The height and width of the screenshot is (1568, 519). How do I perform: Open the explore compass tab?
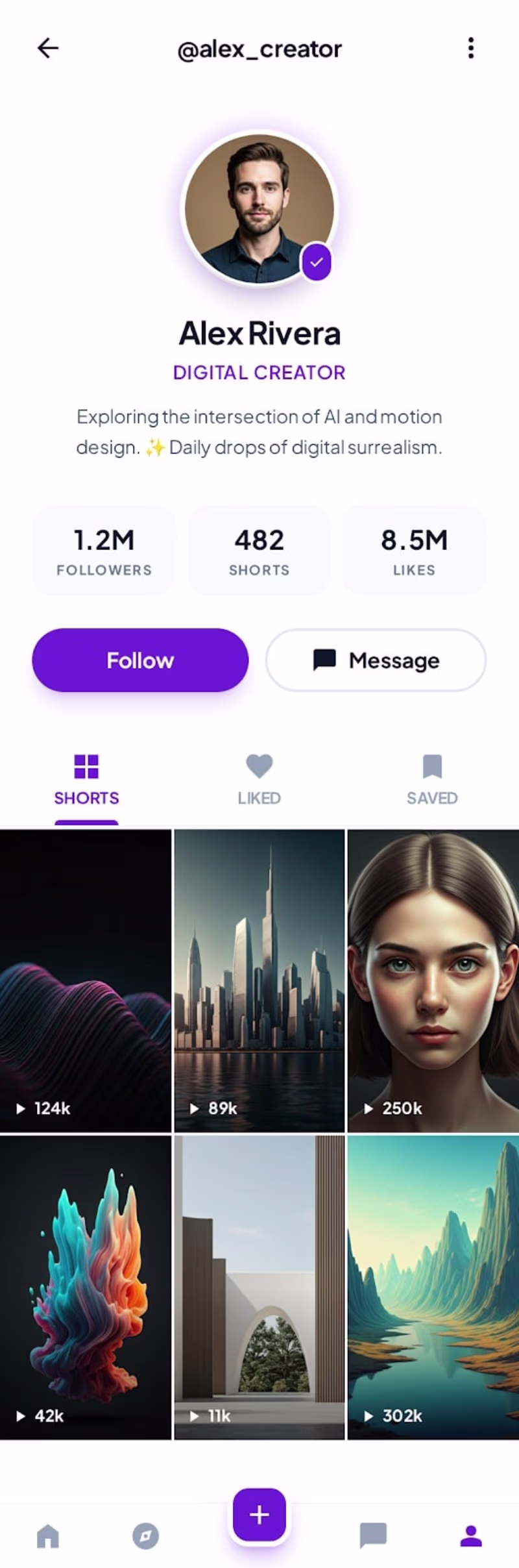145,1536
